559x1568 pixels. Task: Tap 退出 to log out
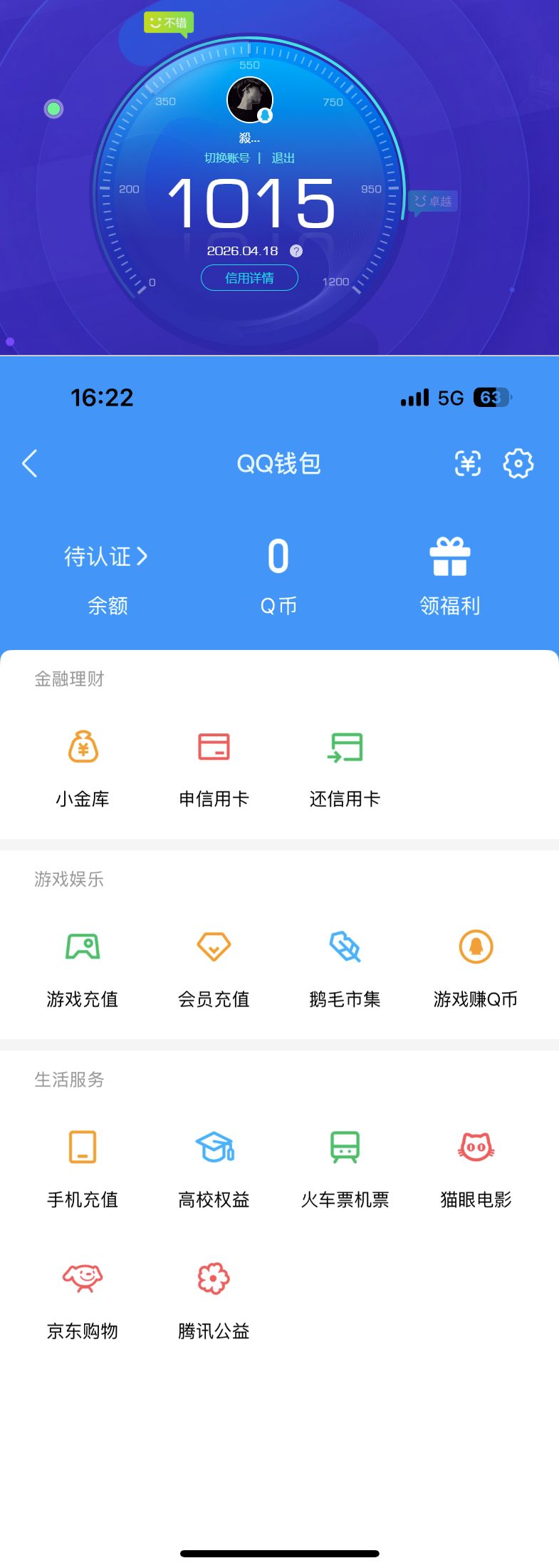(x=283, y=158)
